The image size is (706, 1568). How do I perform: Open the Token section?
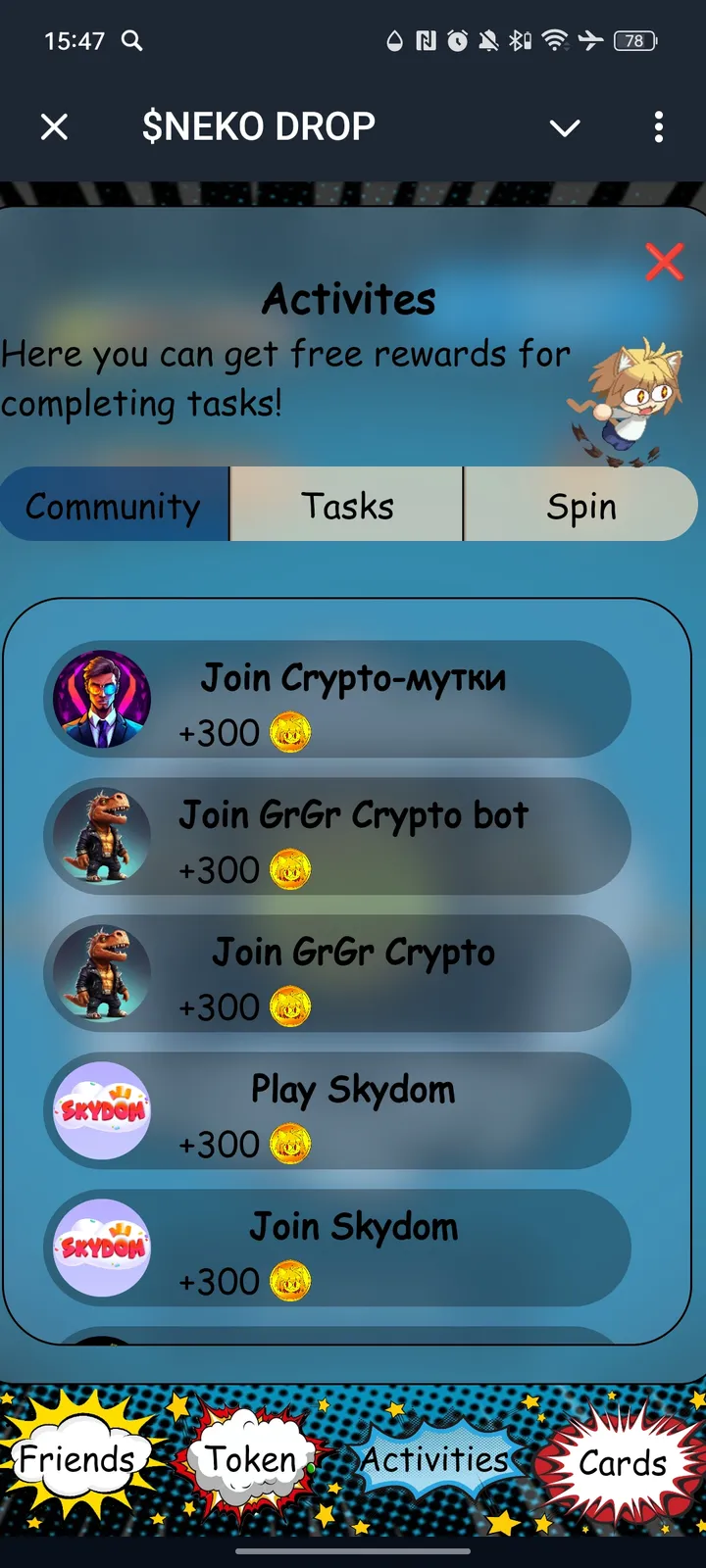click(250, 1459)
